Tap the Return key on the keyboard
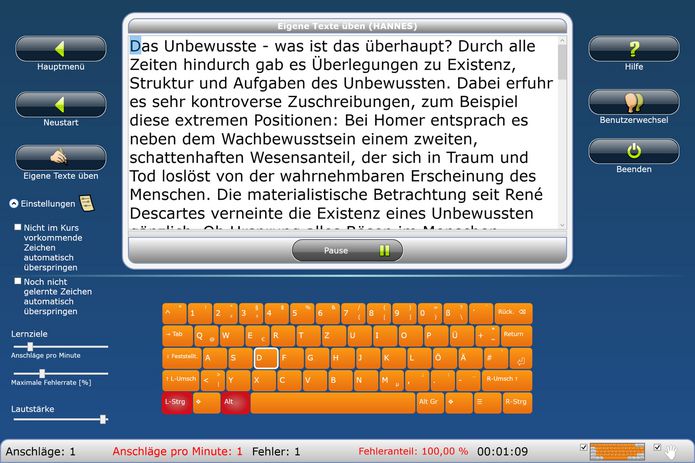The height and width of the screenshot is (463, 695). coord(513,334)
